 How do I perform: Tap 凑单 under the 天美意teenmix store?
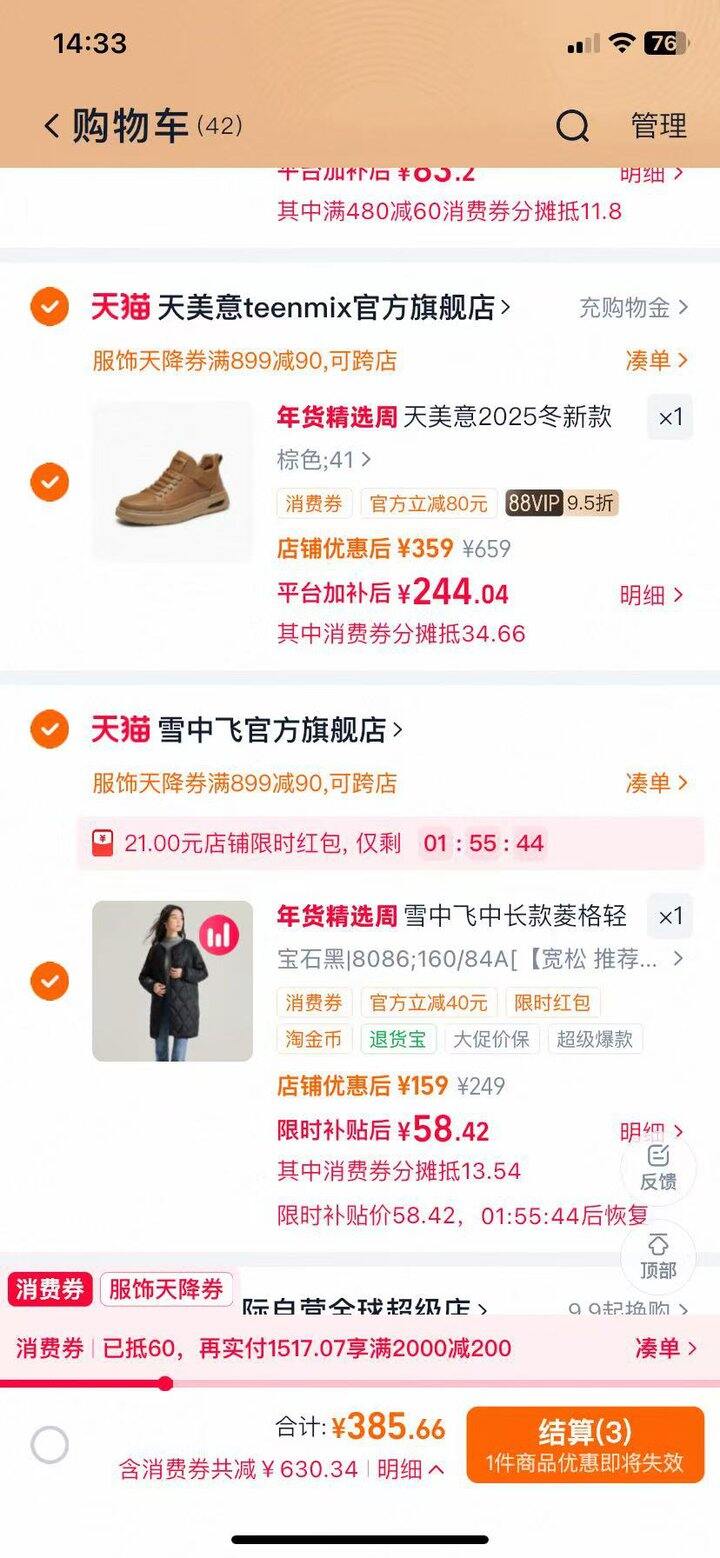click(656, 360)
